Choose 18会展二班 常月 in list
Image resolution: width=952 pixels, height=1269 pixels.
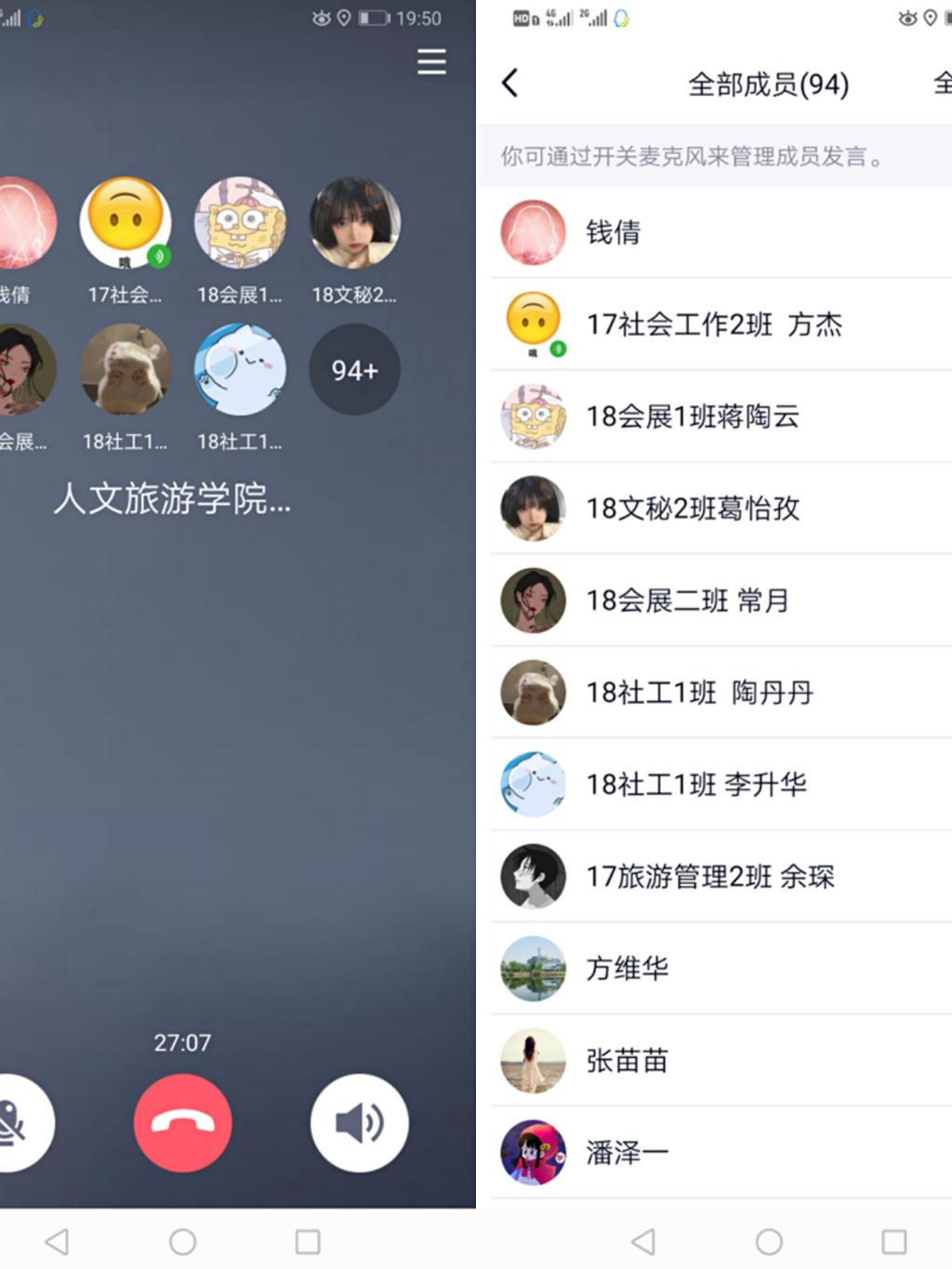coord(716,601)
